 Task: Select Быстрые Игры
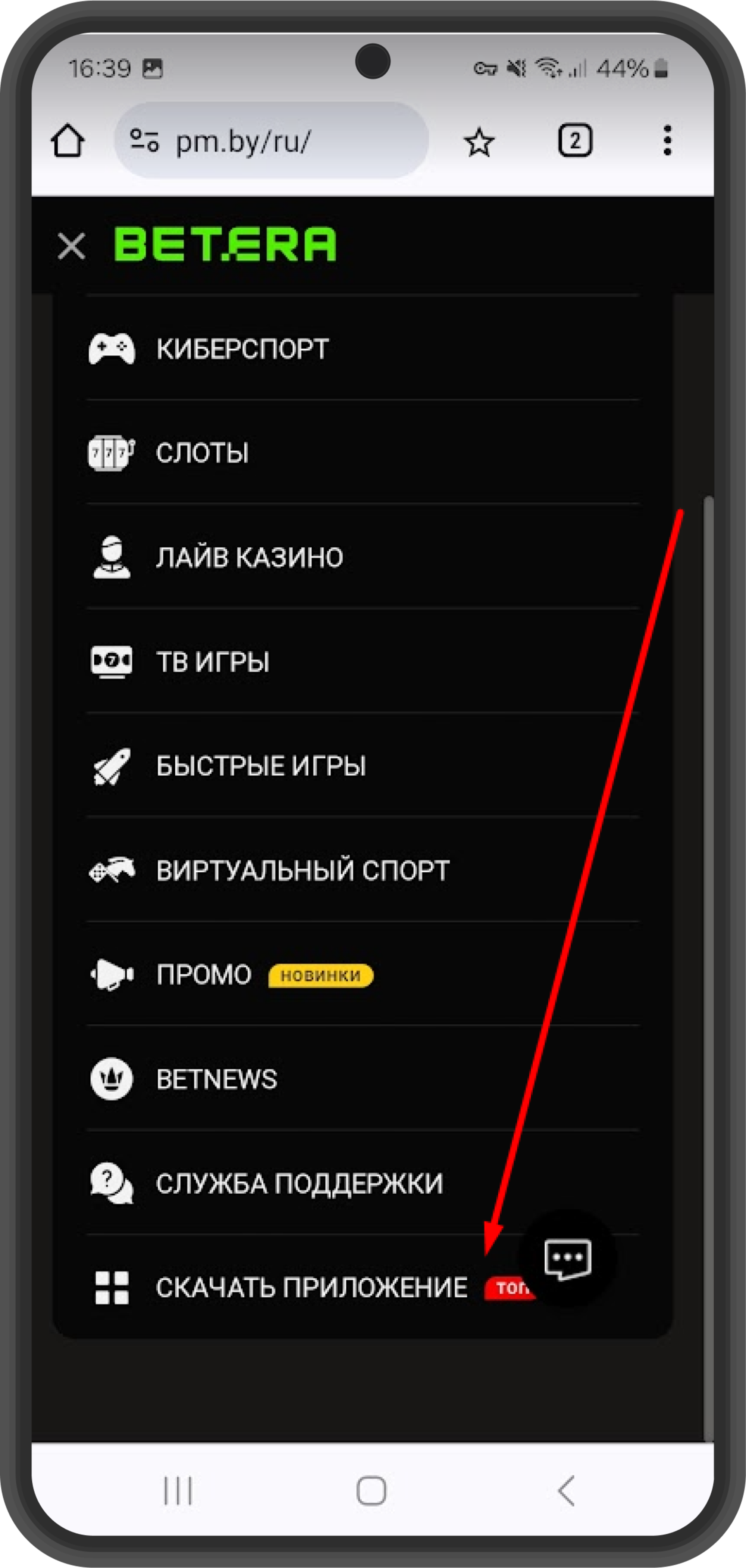pos(260,766)
